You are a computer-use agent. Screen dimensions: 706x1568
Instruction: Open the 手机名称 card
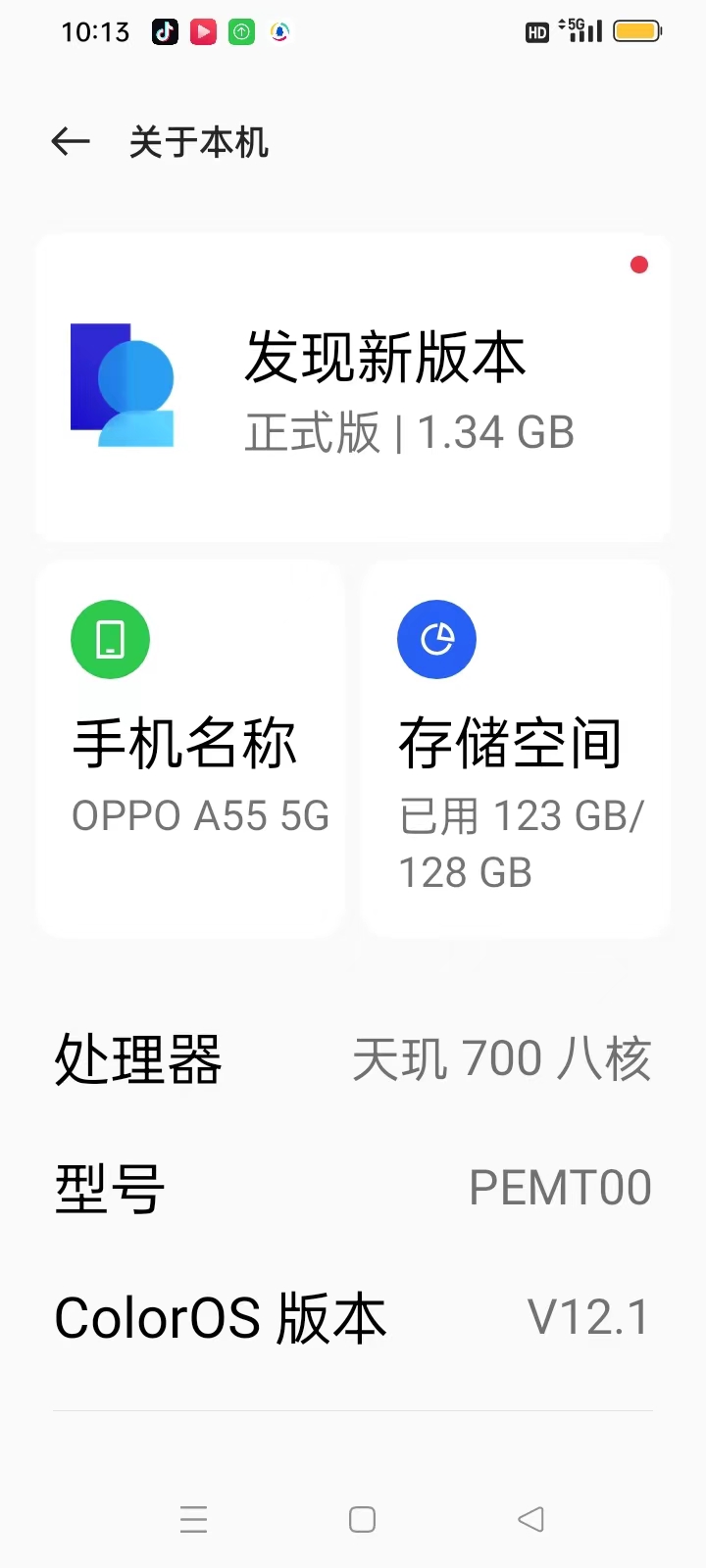pyautogui.click(x=190, y=750)
